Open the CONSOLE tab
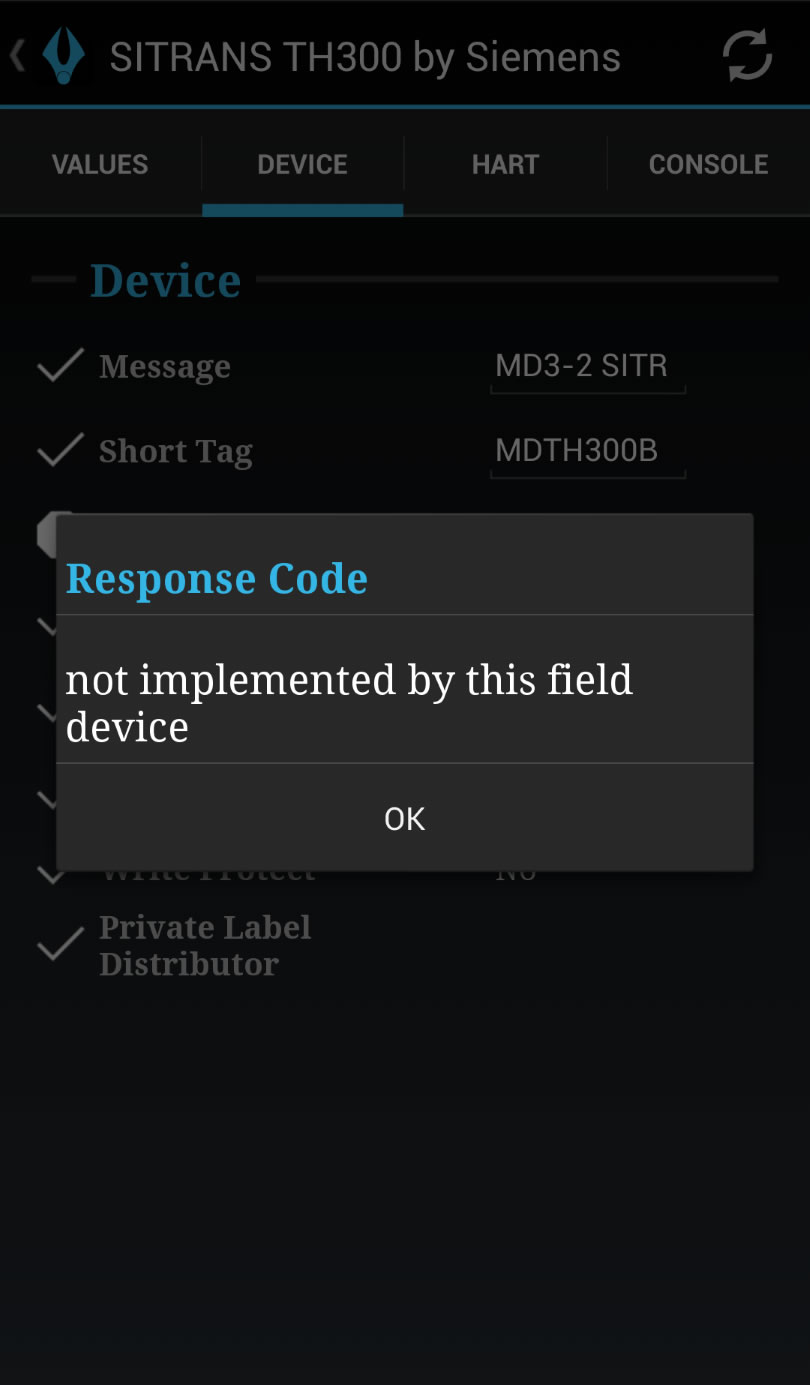 708,165
